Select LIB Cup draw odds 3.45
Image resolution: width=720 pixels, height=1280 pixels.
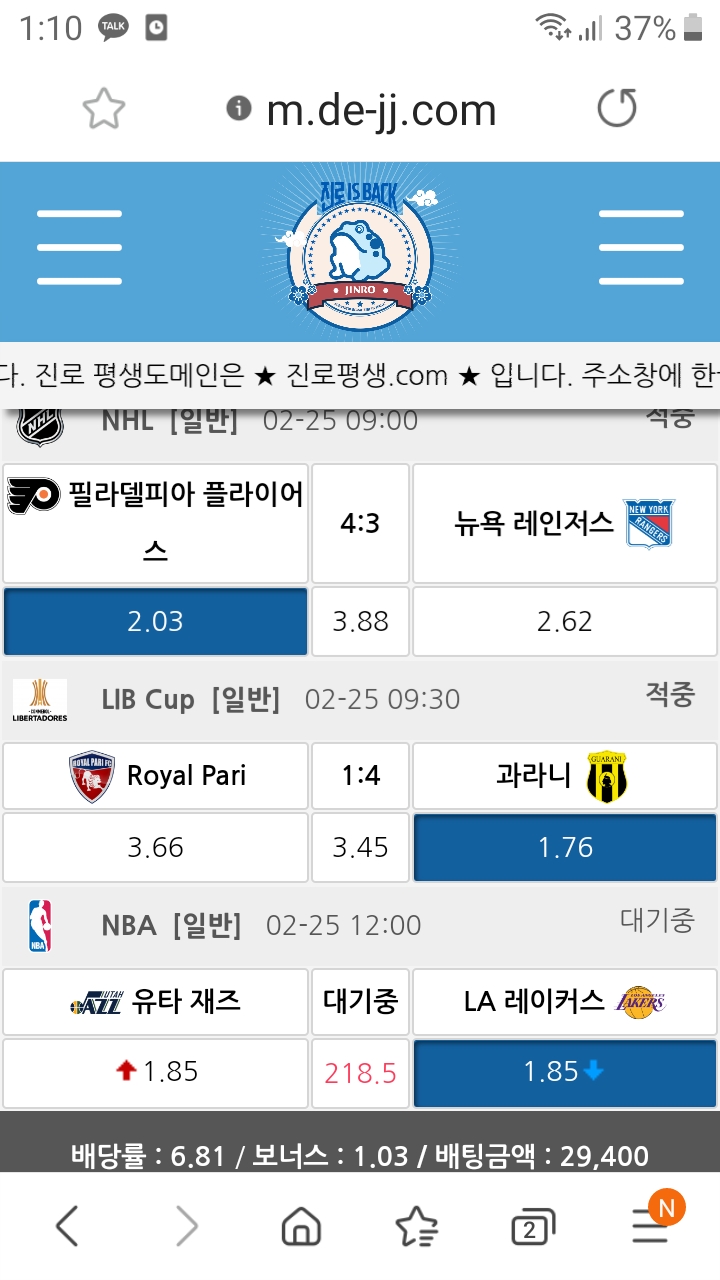click(x=360, y=847)
